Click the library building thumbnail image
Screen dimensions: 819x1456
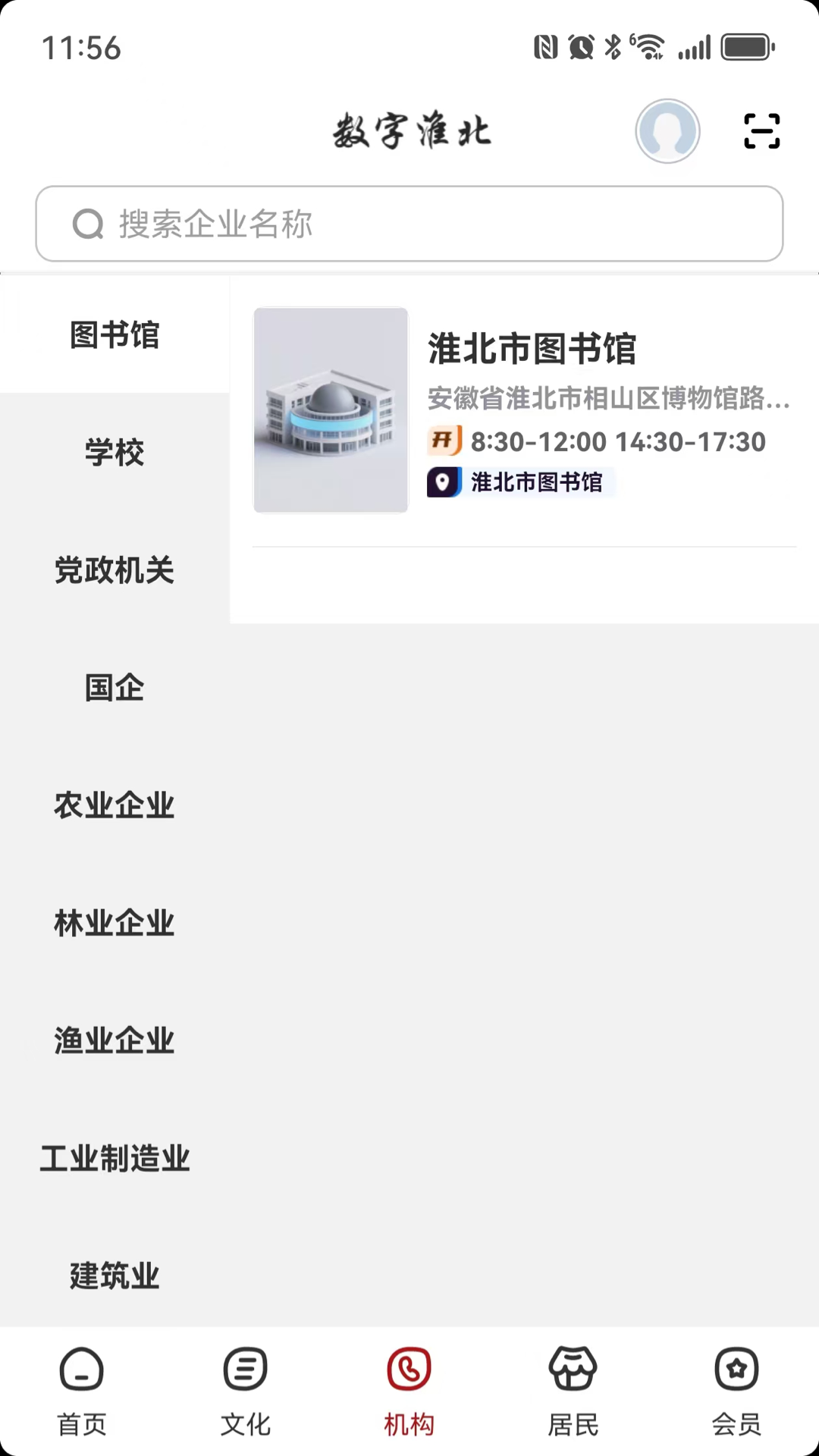tap(331, 409)
